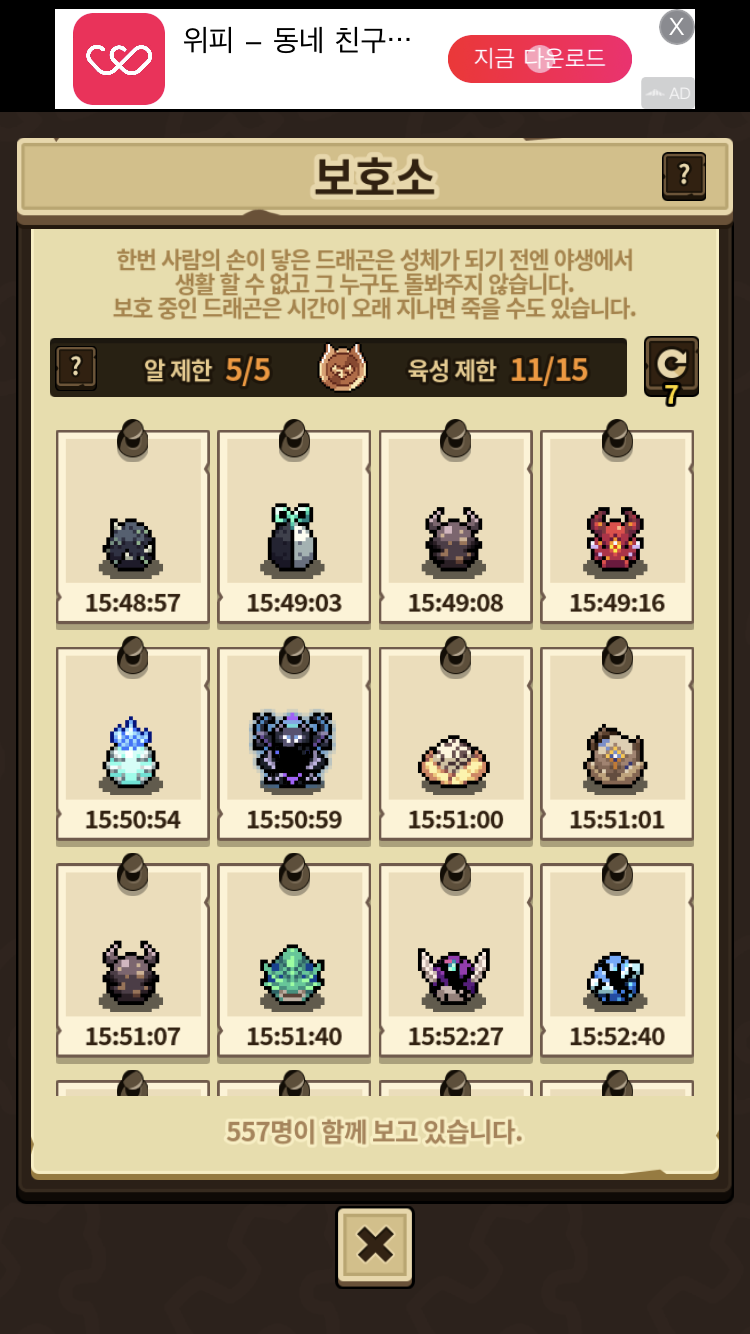This screenshot has width=750, height=1334.
Task: Select the blue egg card timed 15:52:40
Action: coord(617,960)
